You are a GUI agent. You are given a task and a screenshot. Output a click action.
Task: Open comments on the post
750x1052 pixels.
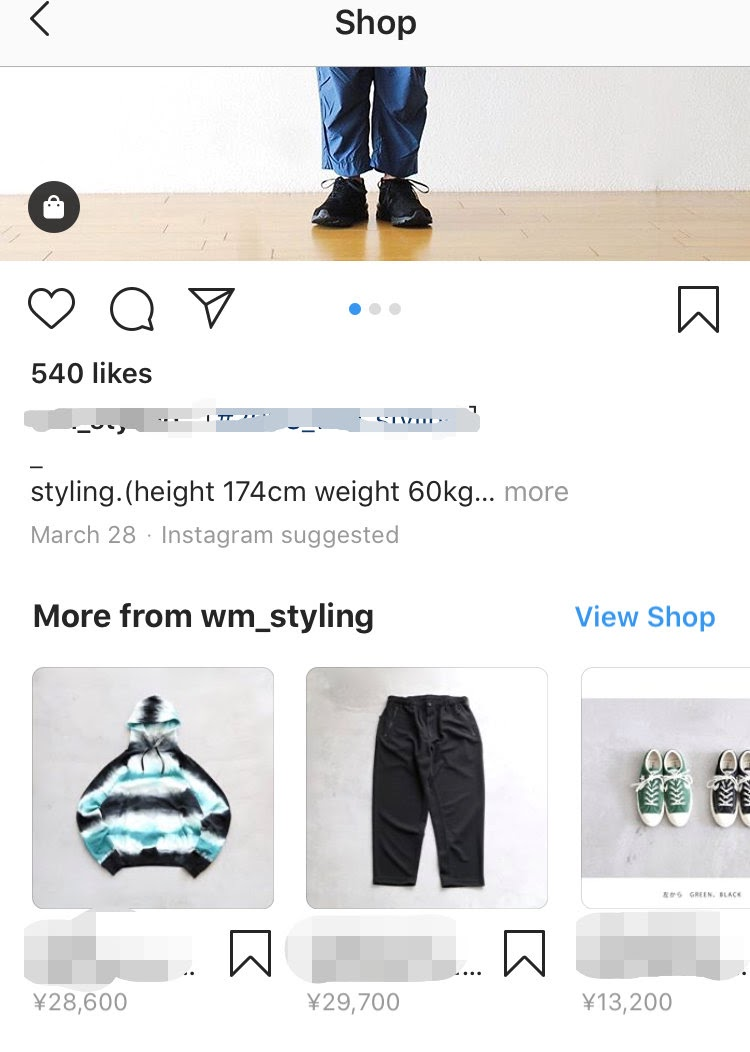[131, 309]
